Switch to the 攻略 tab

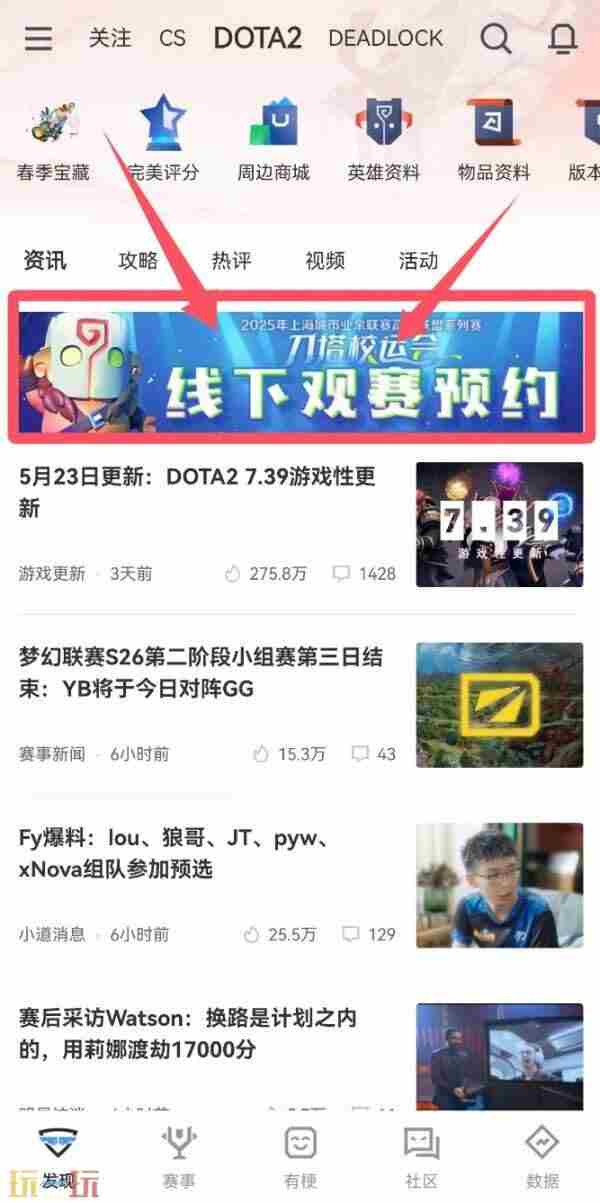[x=138, y=261]
